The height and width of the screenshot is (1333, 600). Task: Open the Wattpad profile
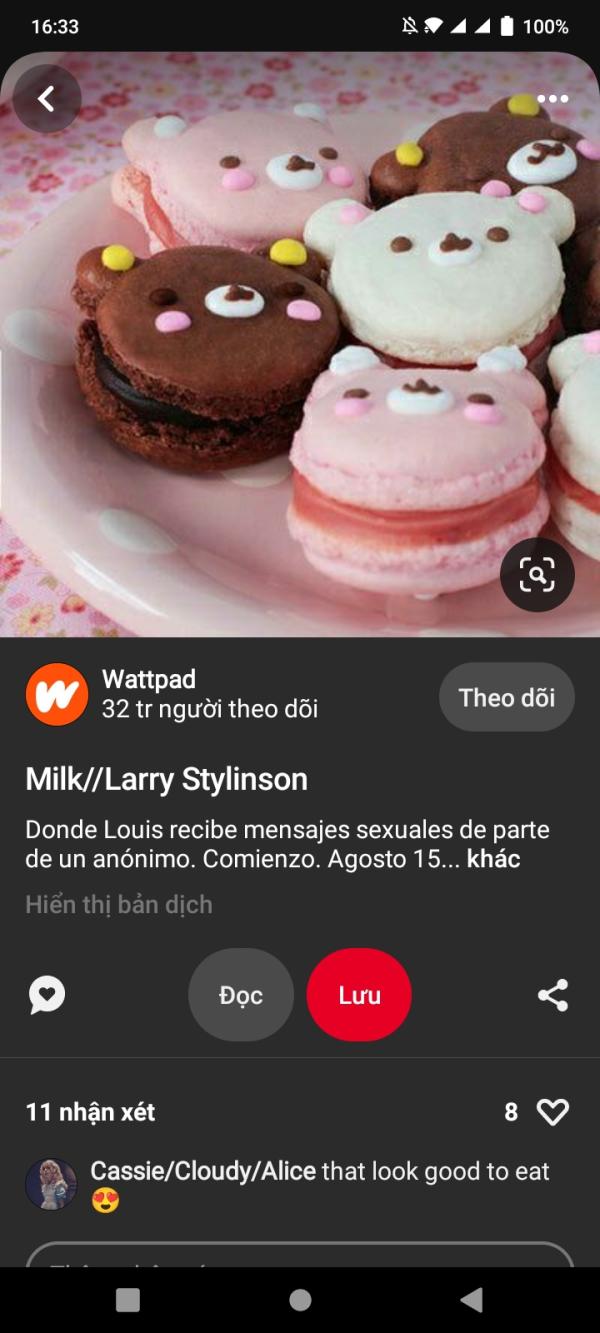[x=57, y=694]
